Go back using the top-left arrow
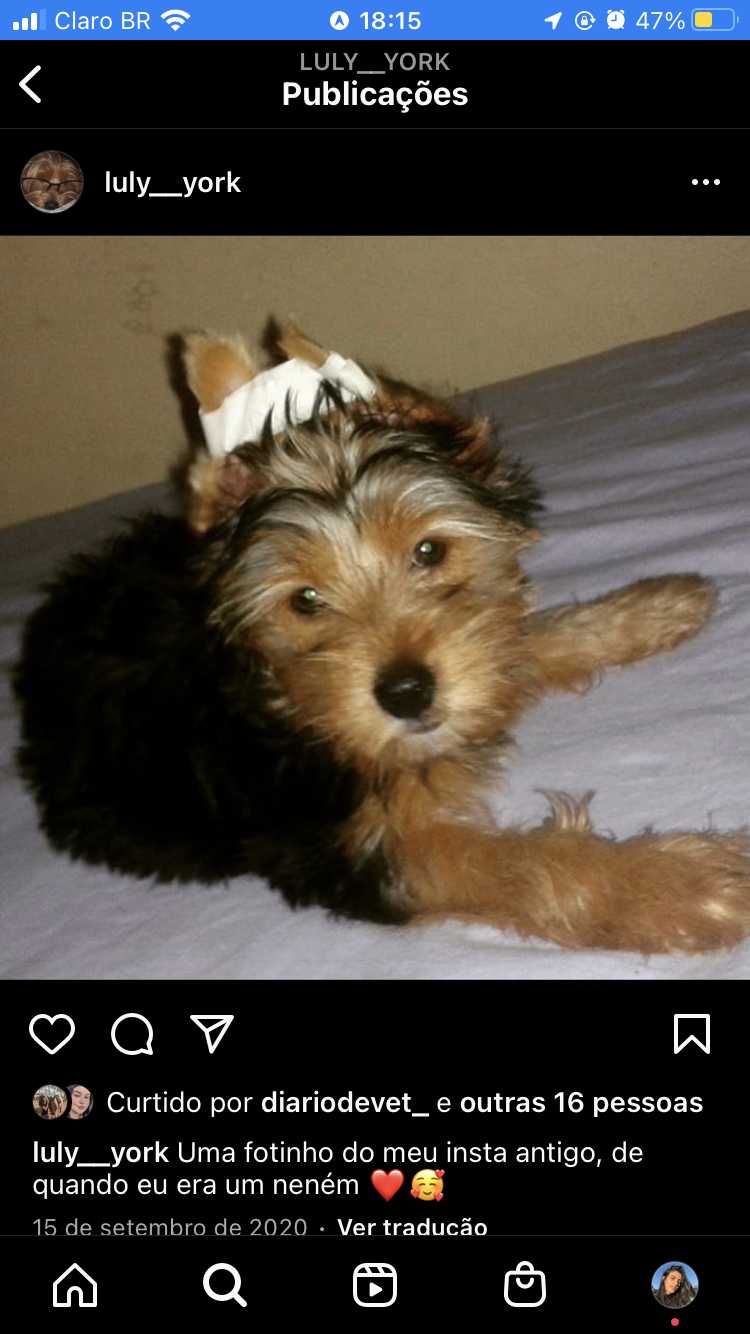The image size is (750, 1334). coord(31,84)
